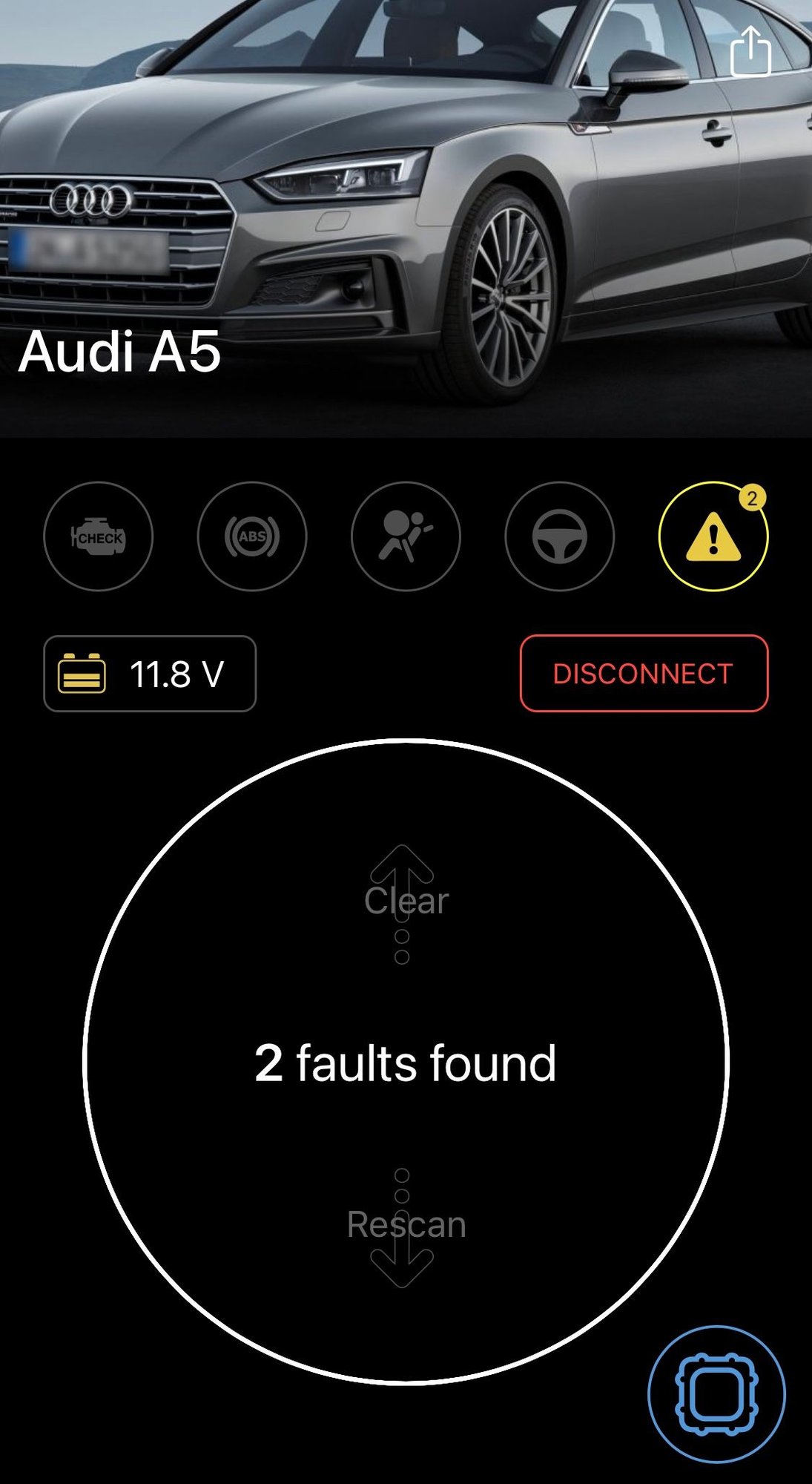Tap the 2 faults found circle
Viewport: 812px width, 1484px height.
[404, 1063]
